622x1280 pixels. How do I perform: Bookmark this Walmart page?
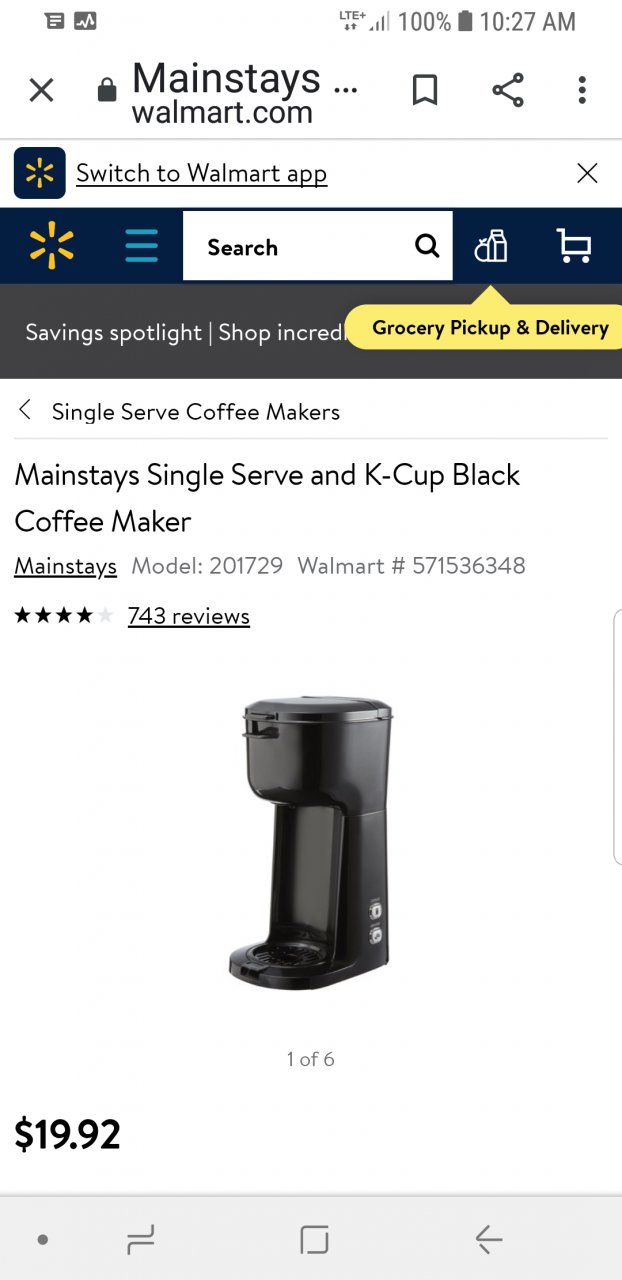425,91
